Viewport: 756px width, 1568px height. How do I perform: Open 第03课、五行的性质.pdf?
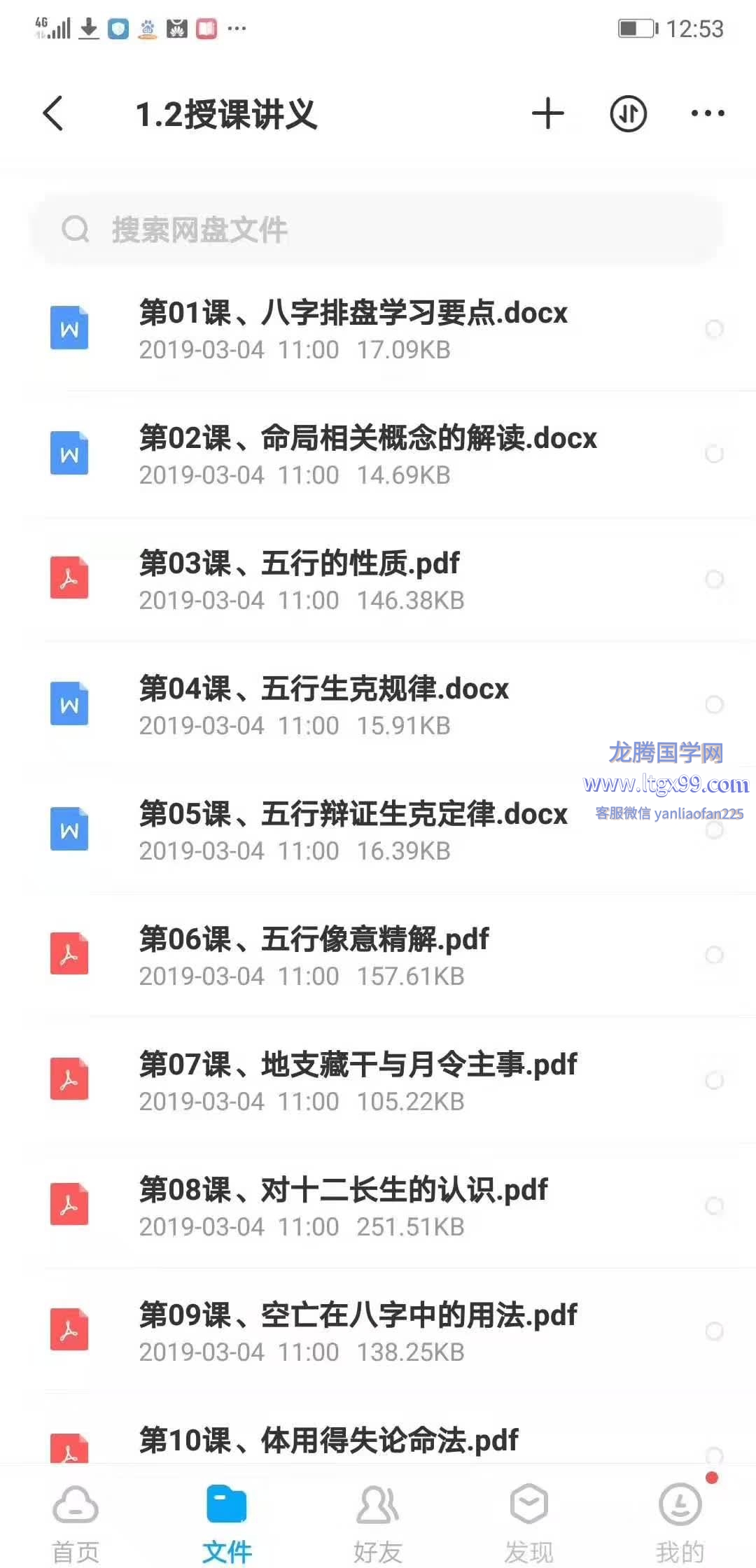pyautogui.click(x=378, y=580)
